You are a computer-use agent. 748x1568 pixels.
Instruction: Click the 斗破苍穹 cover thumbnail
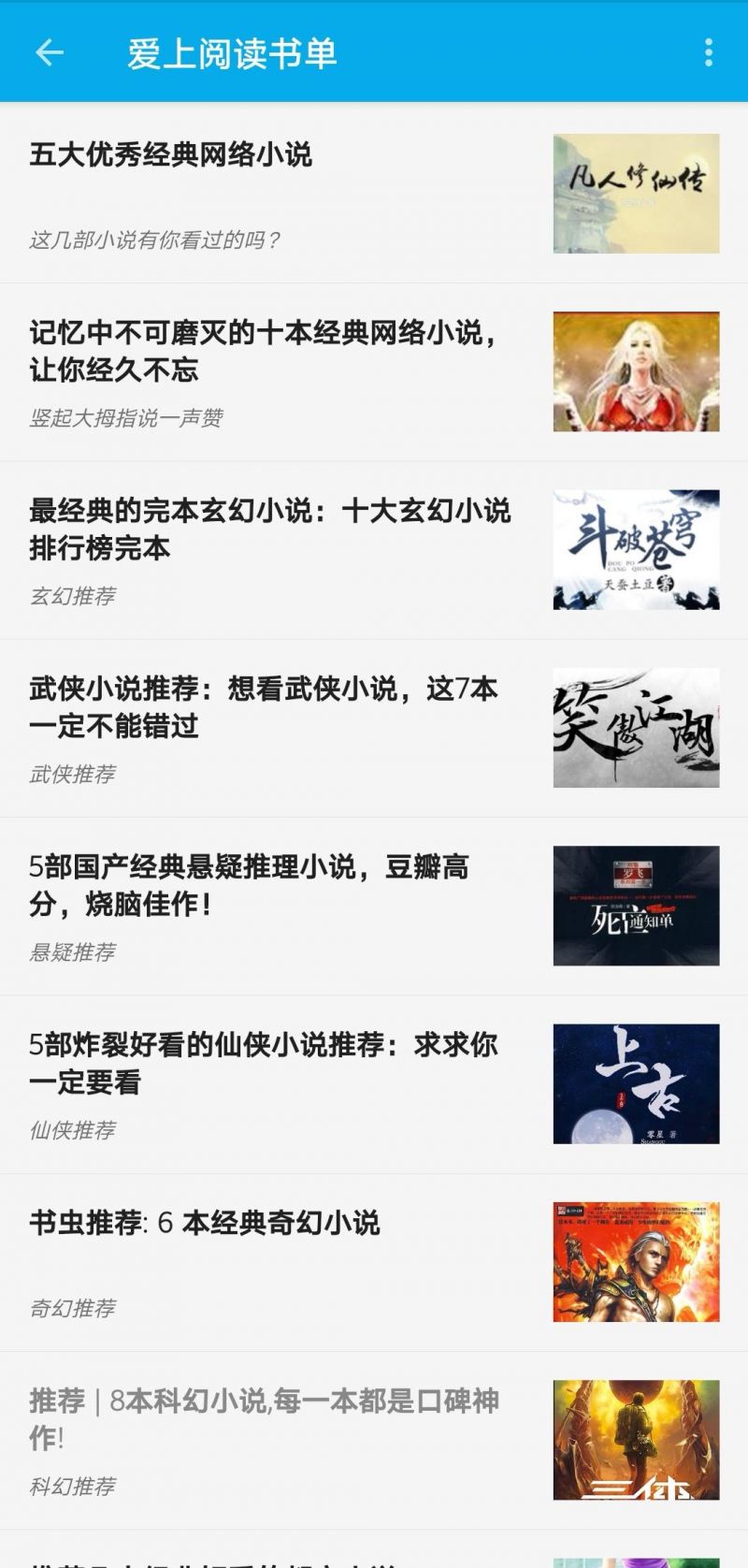click(636, 550)
